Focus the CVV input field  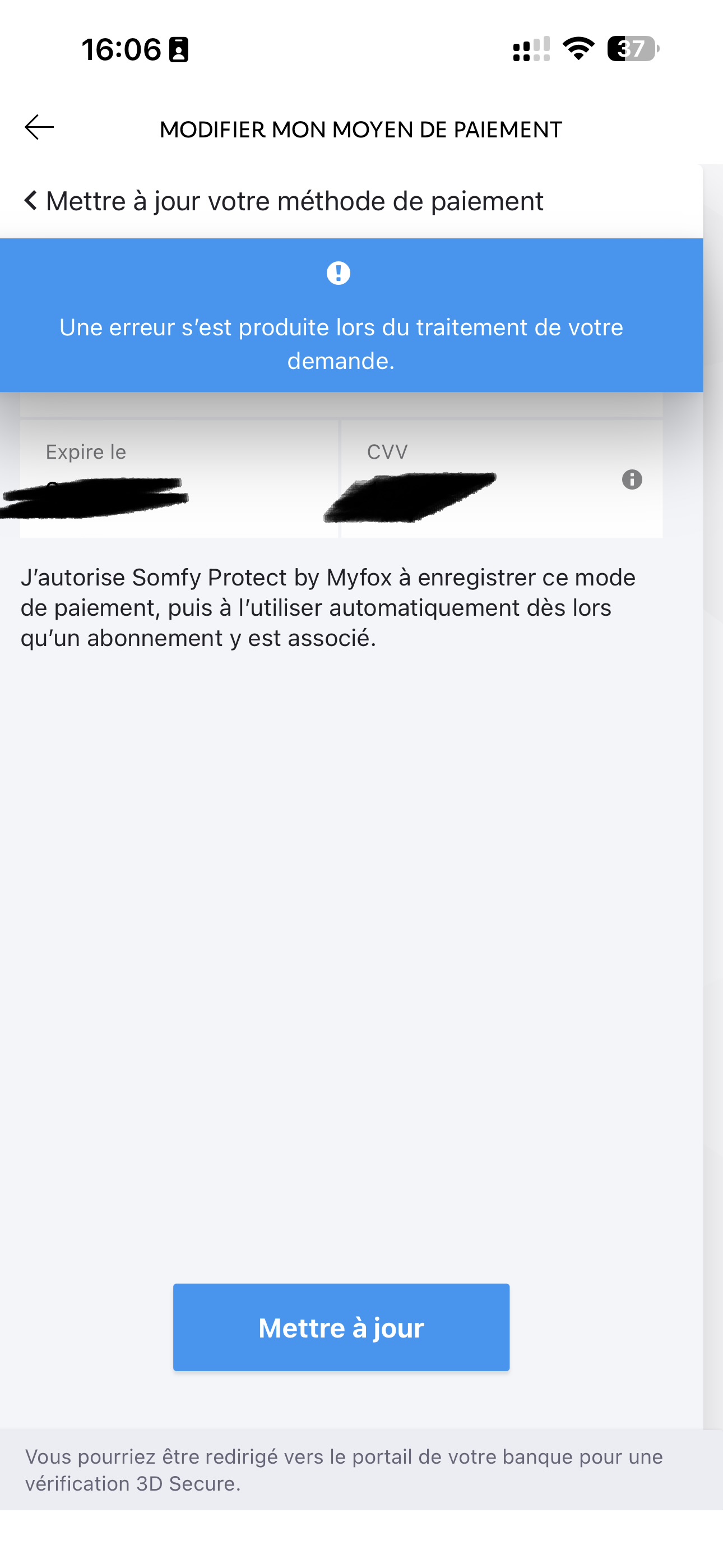475,487
